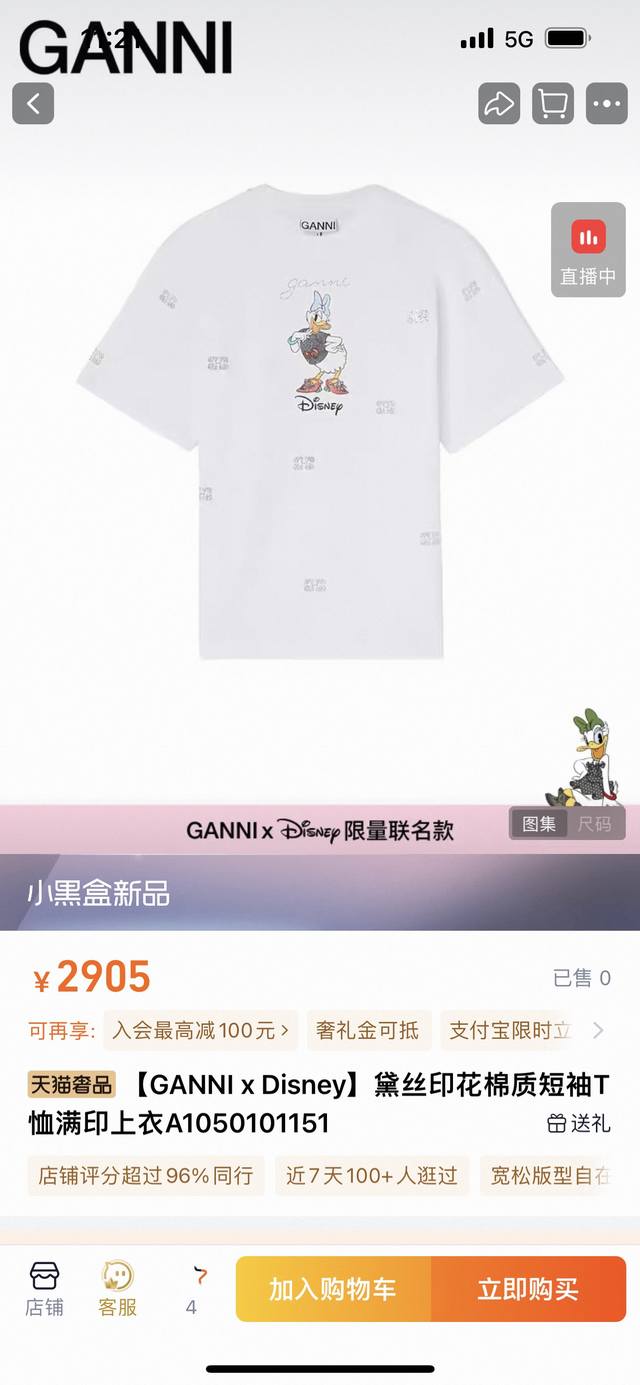Tap the 奢礼金可抵 coupon chip
Viewport: 640px width, 1385px height.
pyautogui.click(x=368, y=1030)
